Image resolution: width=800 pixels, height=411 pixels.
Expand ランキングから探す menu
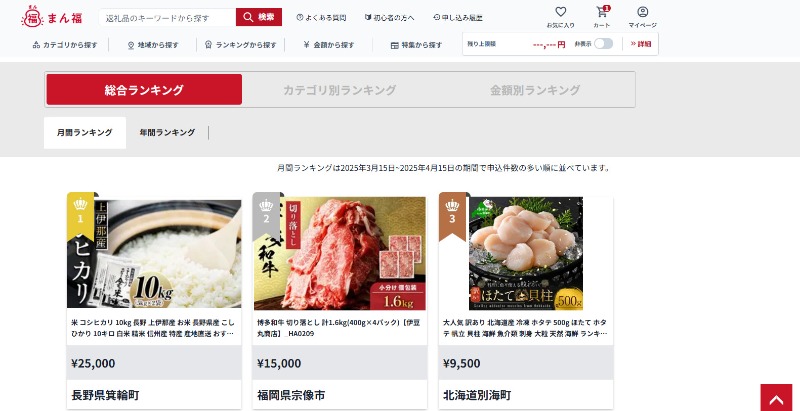pyautogui.click(x=239, y=45)
